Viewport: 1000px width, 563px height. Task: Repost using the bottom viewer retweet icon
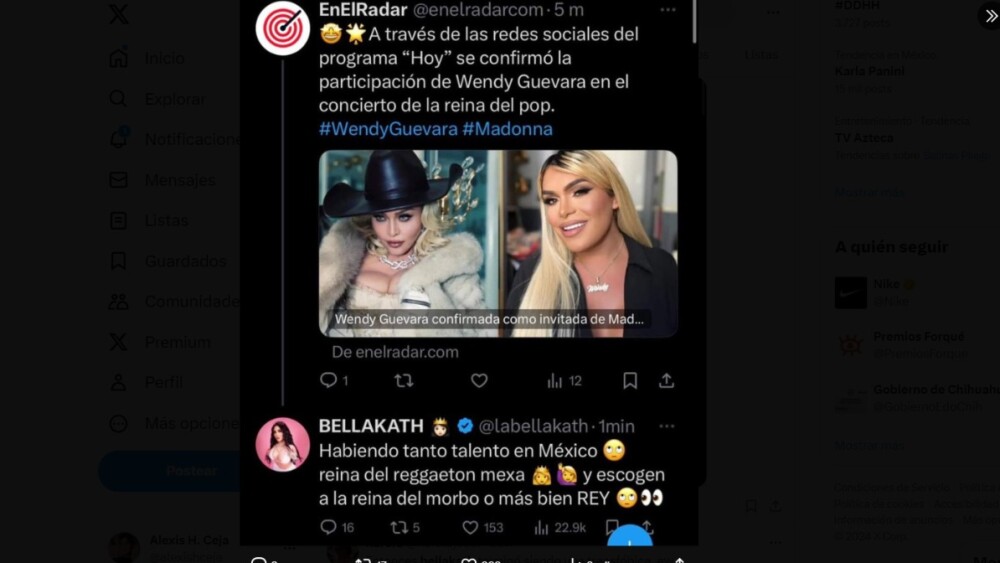click(364, 560)
